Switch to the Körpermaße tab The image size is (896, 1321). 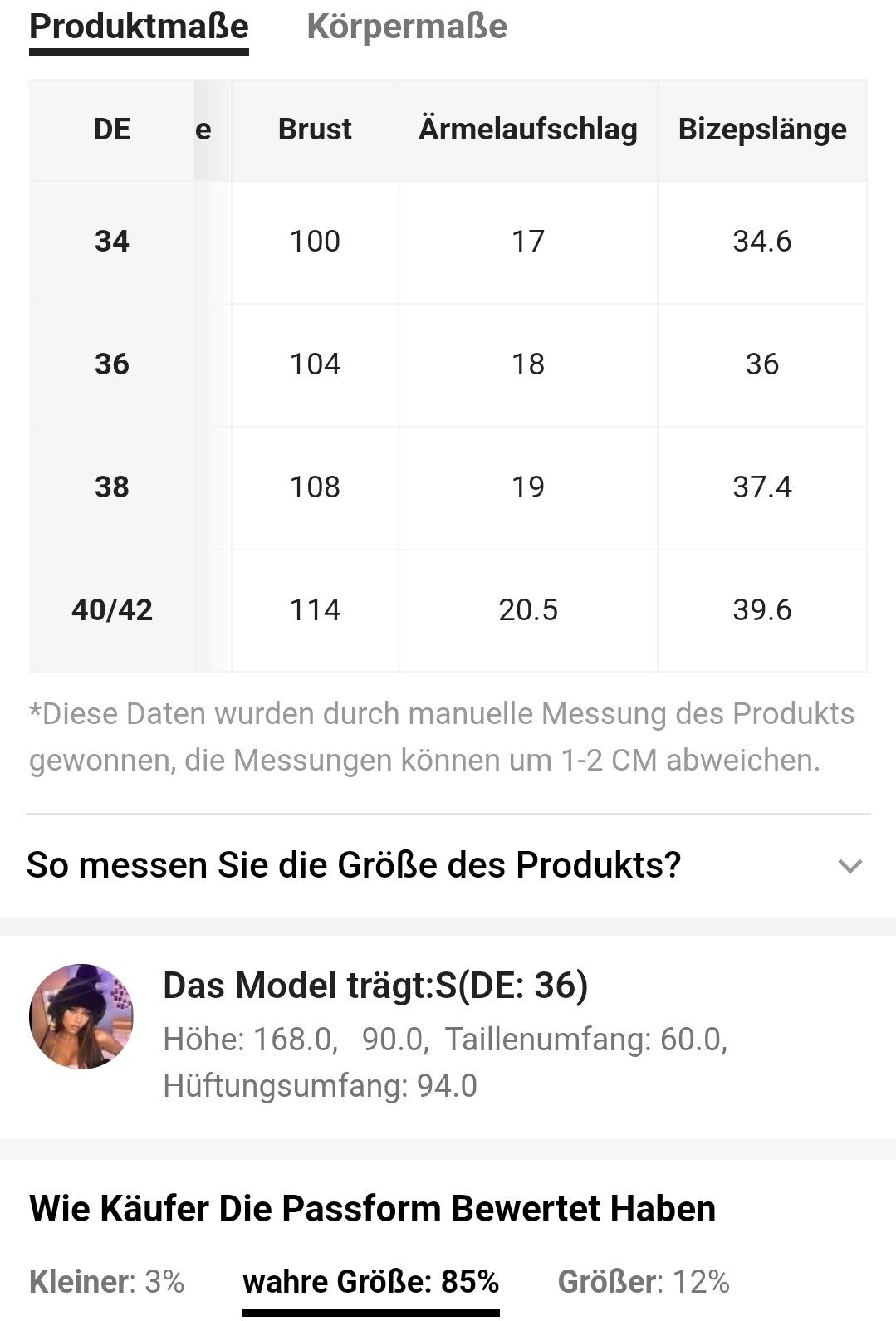click(x=406, y=27)
